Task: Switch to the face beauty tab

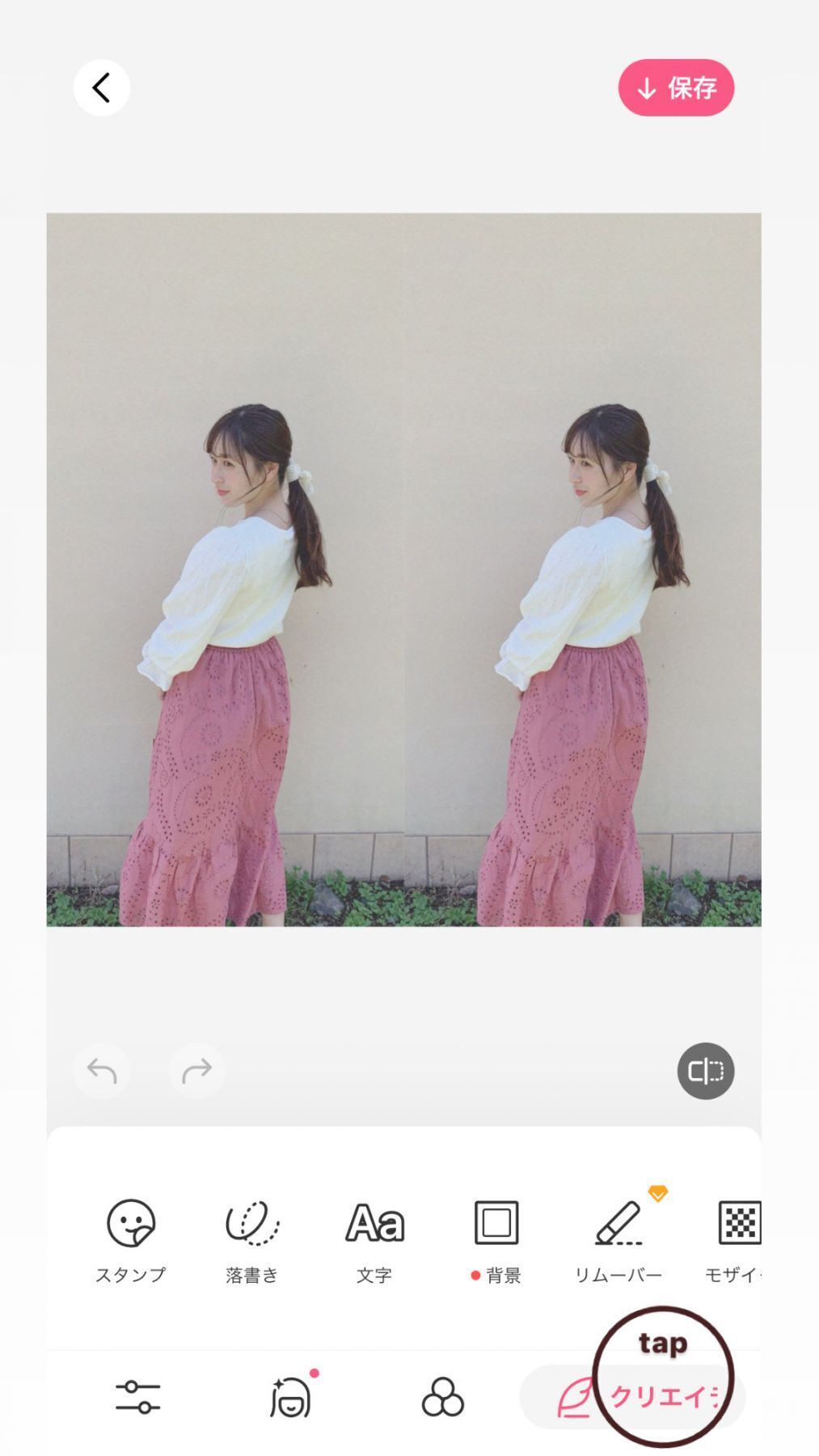Action: tap(290, 1397)
